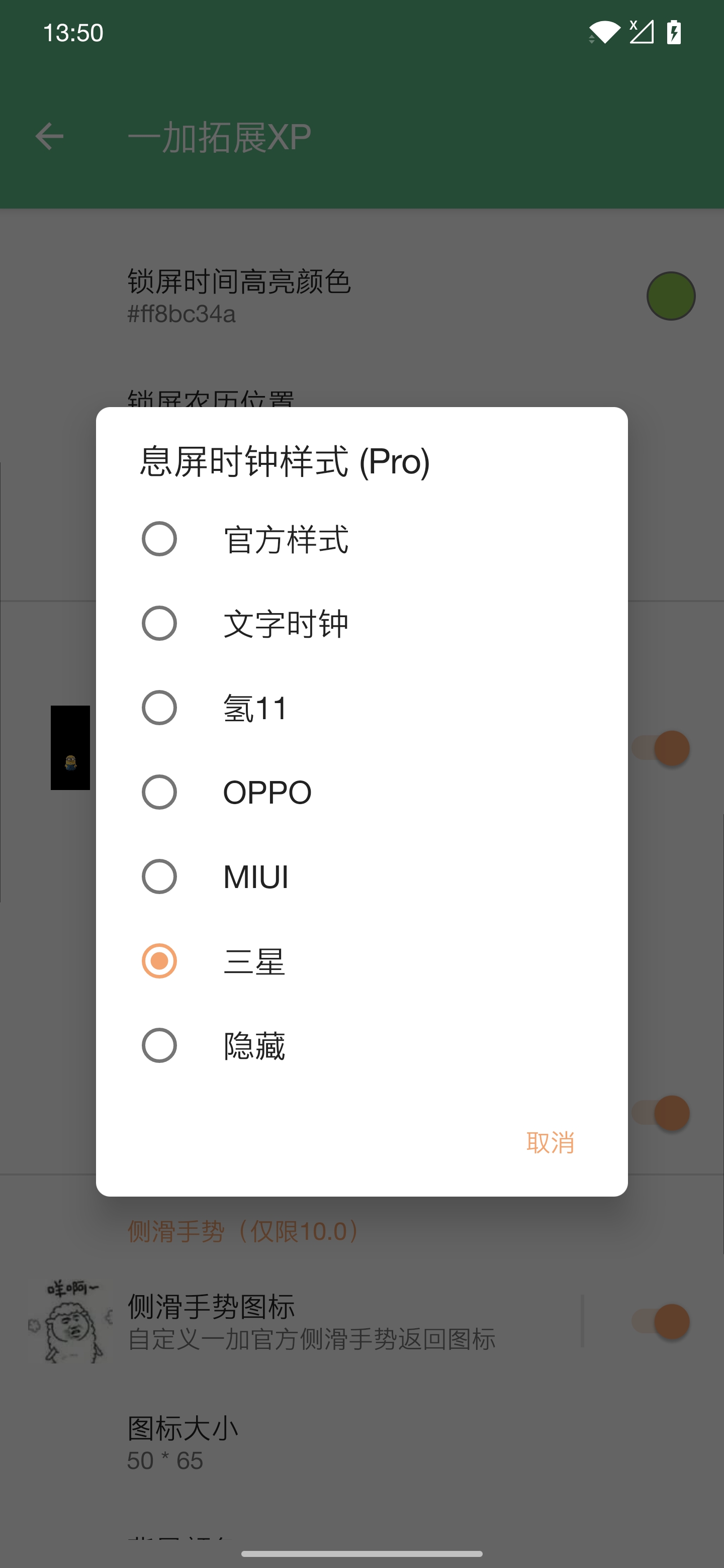Image resolution: width=724 pixels, height=1568 pixels.
Task: Tap the 息屏时钟样式 (Pro) dialog title
Action: [x=282, y=462]
